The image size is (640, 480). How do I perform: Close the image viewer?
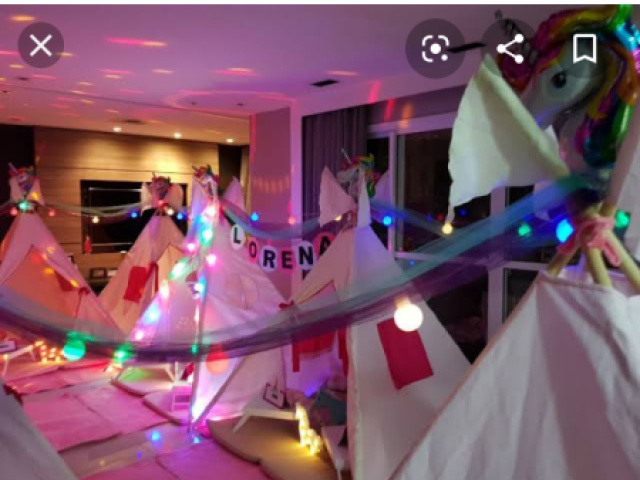coord(41,45)
